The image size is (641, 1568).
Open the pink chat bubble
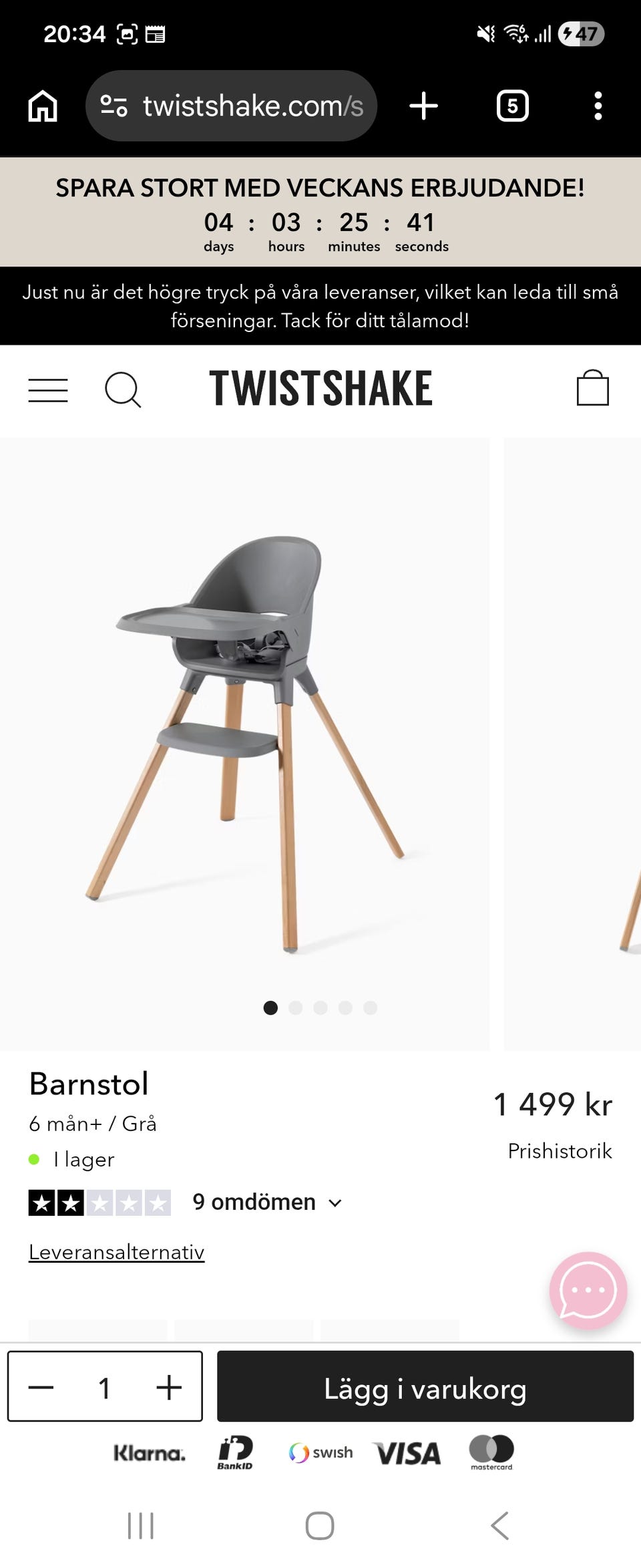point(586,1291)
